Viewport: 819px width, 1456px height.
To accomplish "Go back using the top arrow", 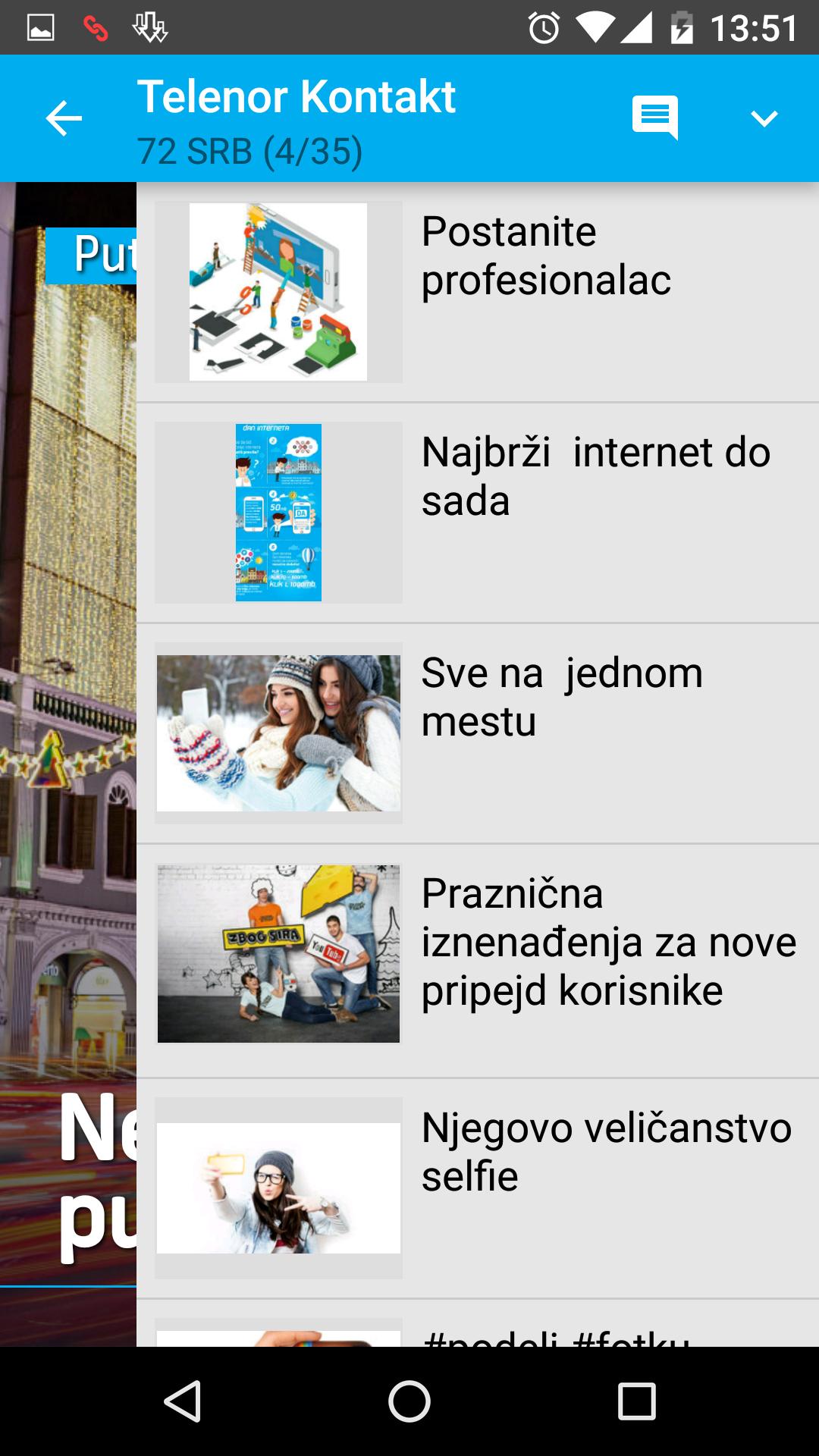I will click(64, 118).
